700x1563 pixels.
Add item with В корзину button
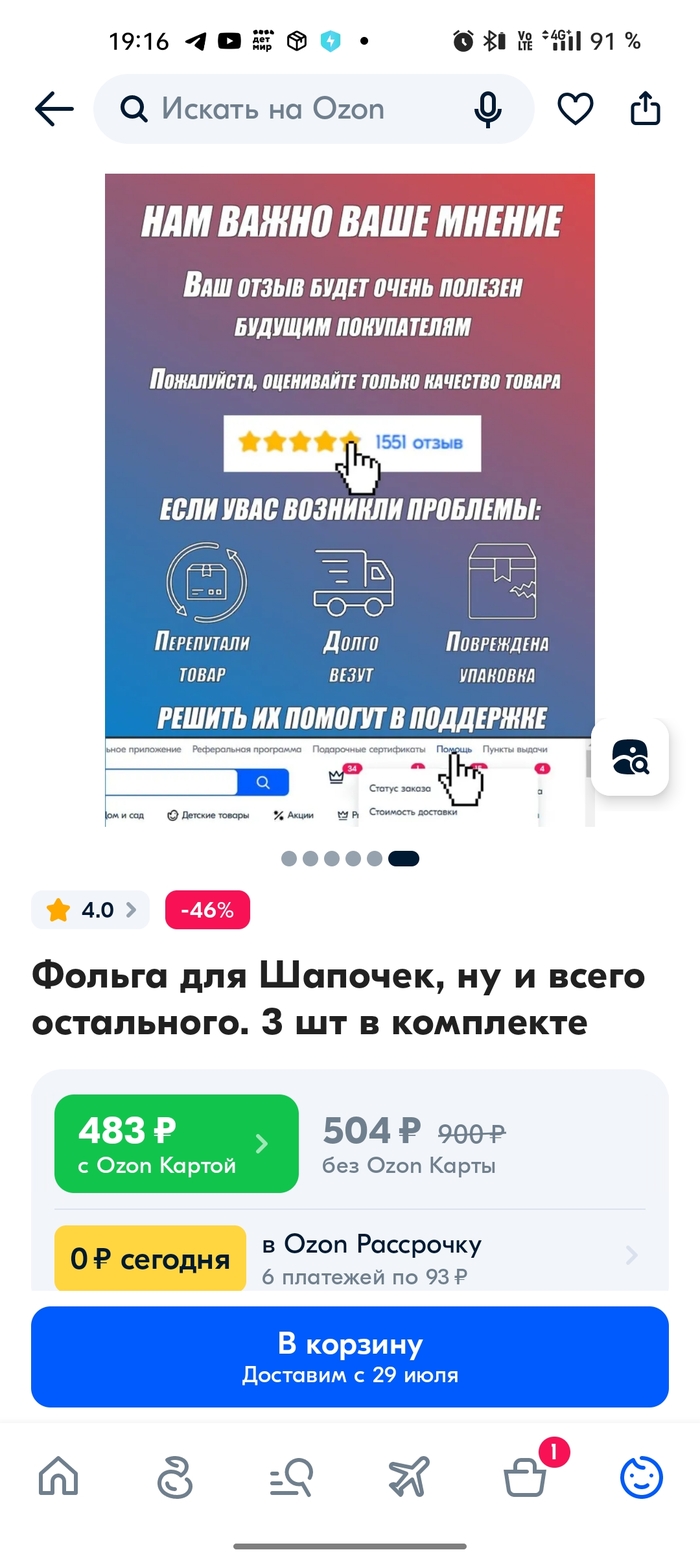point(349,1357)
